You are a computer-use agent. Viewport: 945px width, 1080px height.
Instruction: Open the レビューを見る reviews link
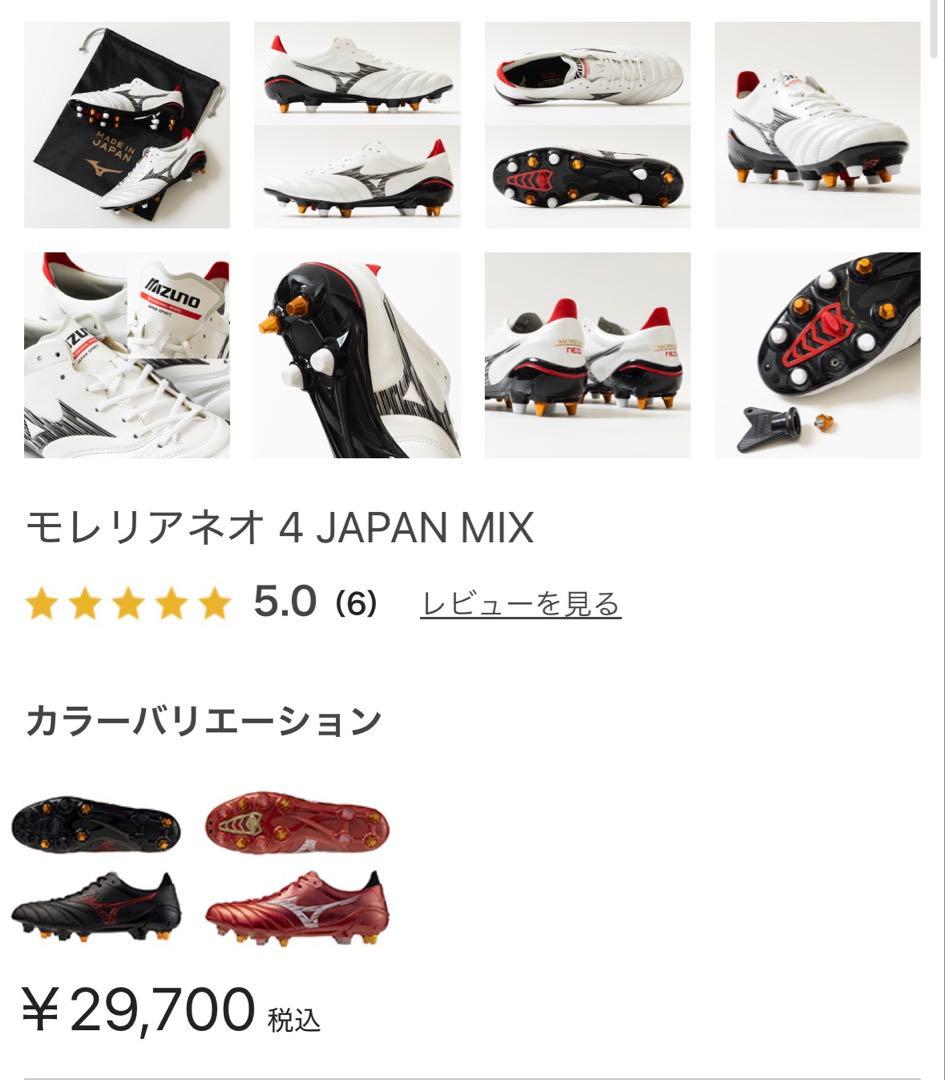click(520, 603)
